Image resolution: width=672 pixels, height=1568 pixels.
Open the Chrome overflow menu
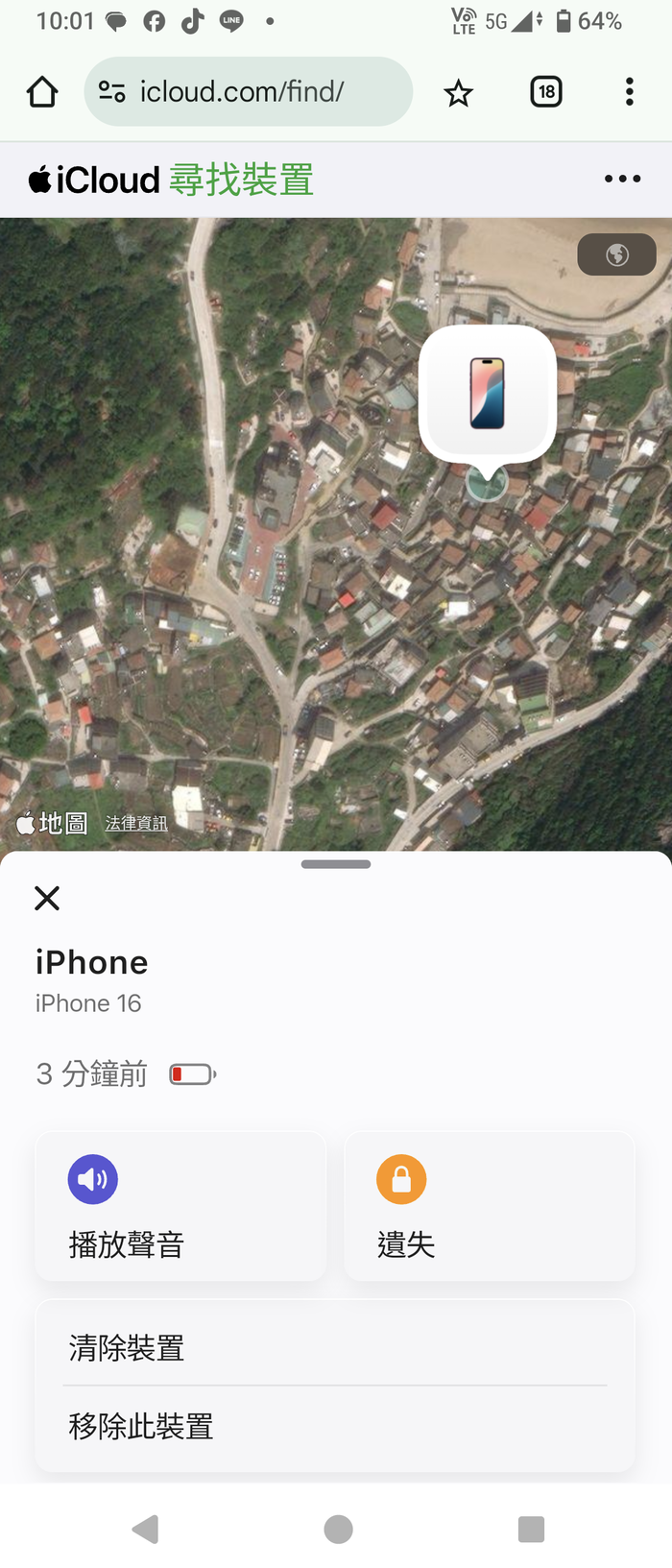coord(629,92)
